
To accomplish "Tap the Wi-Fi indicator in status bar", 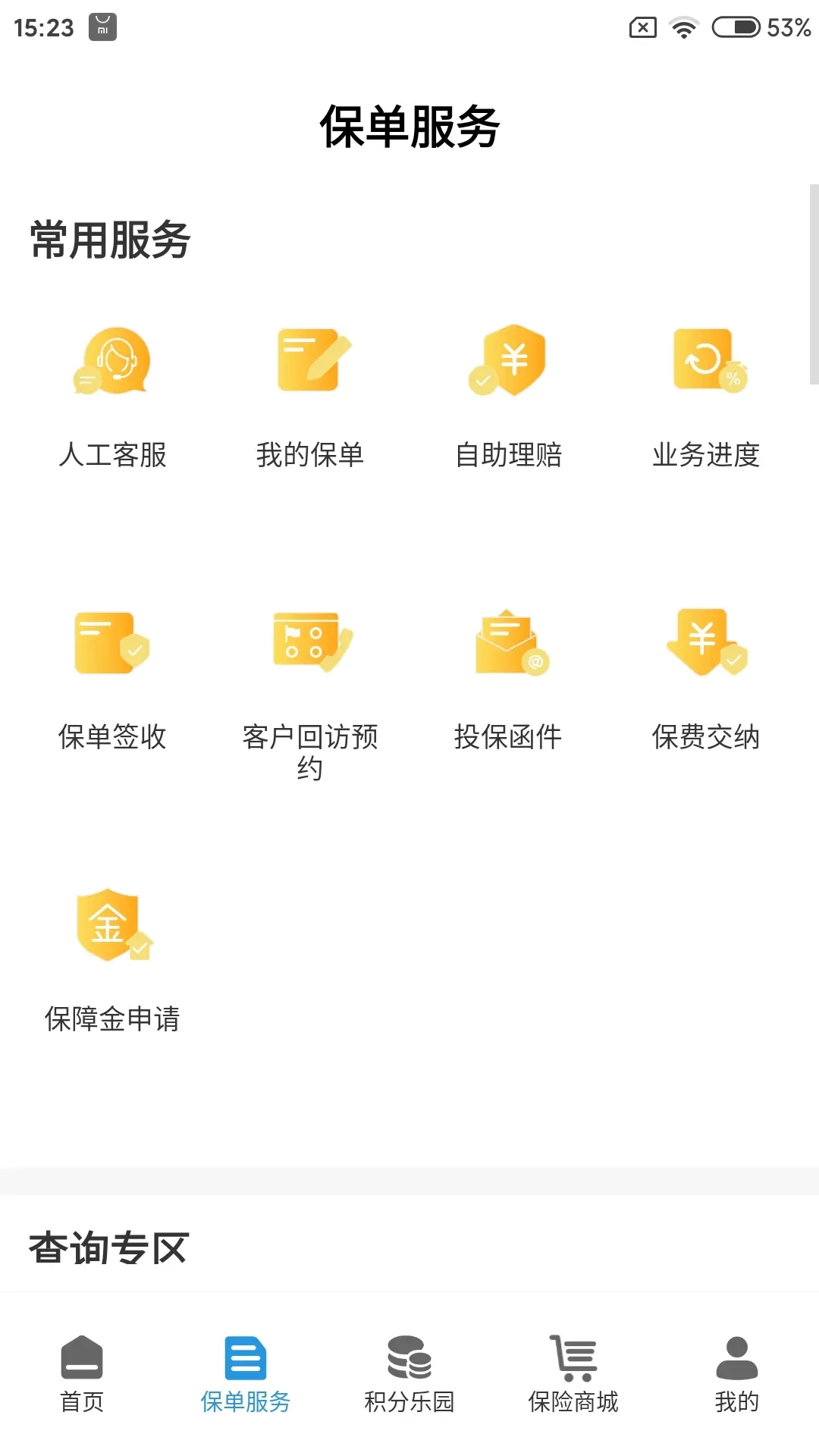I will (683, 28).
